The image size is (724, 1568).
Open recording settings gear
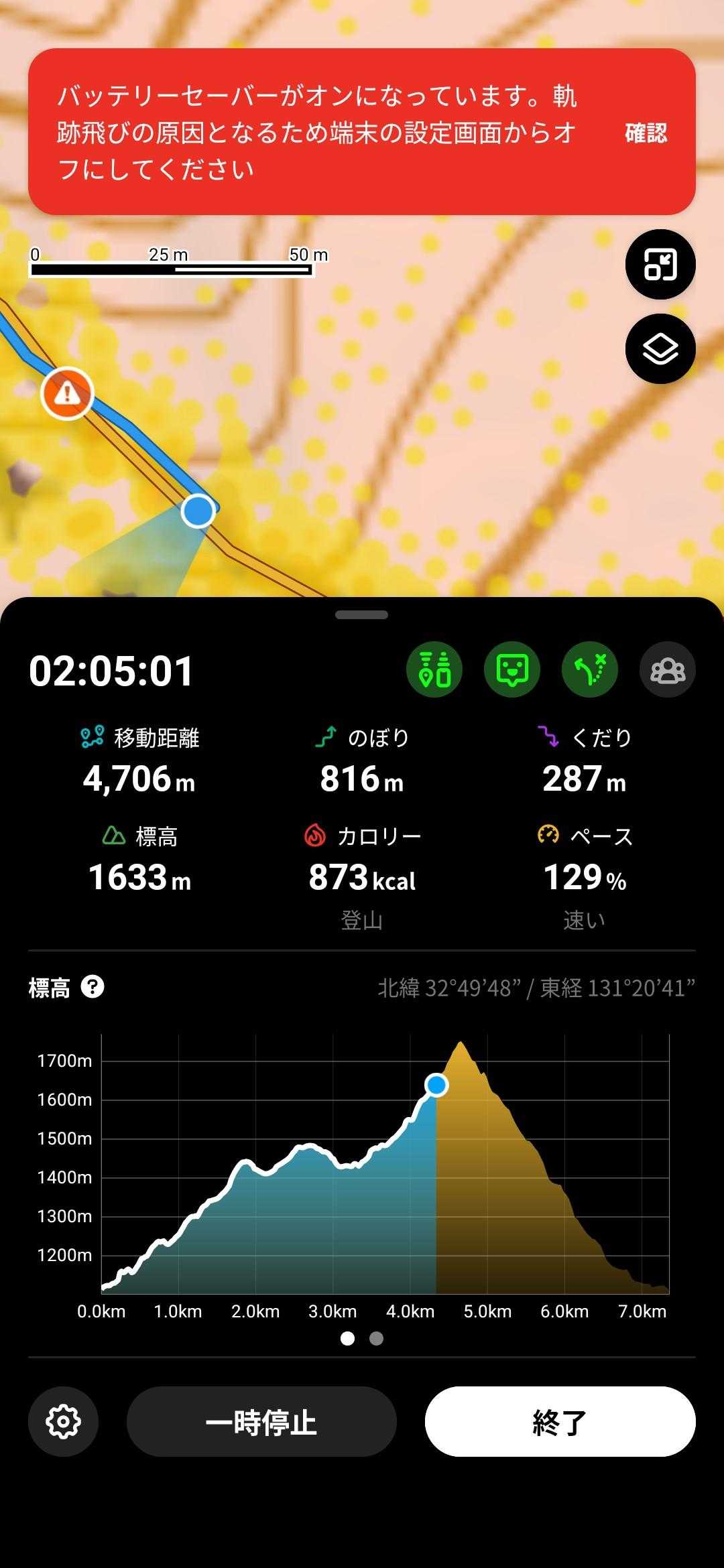click(x=63, y=1421)
